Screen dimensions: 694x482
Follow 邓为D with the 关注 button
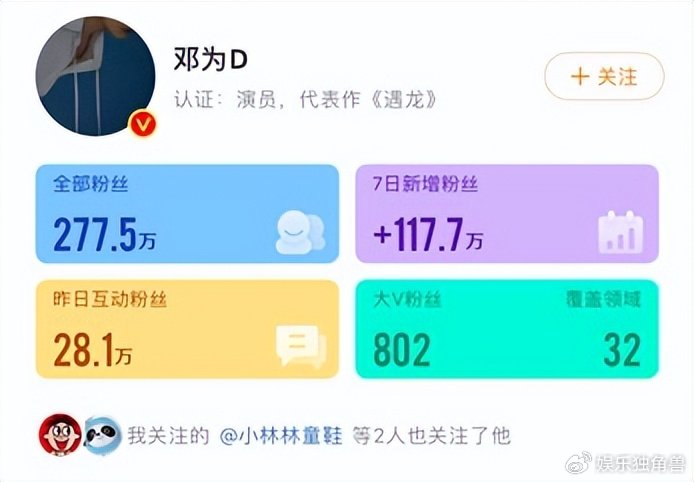click(603, 76)
